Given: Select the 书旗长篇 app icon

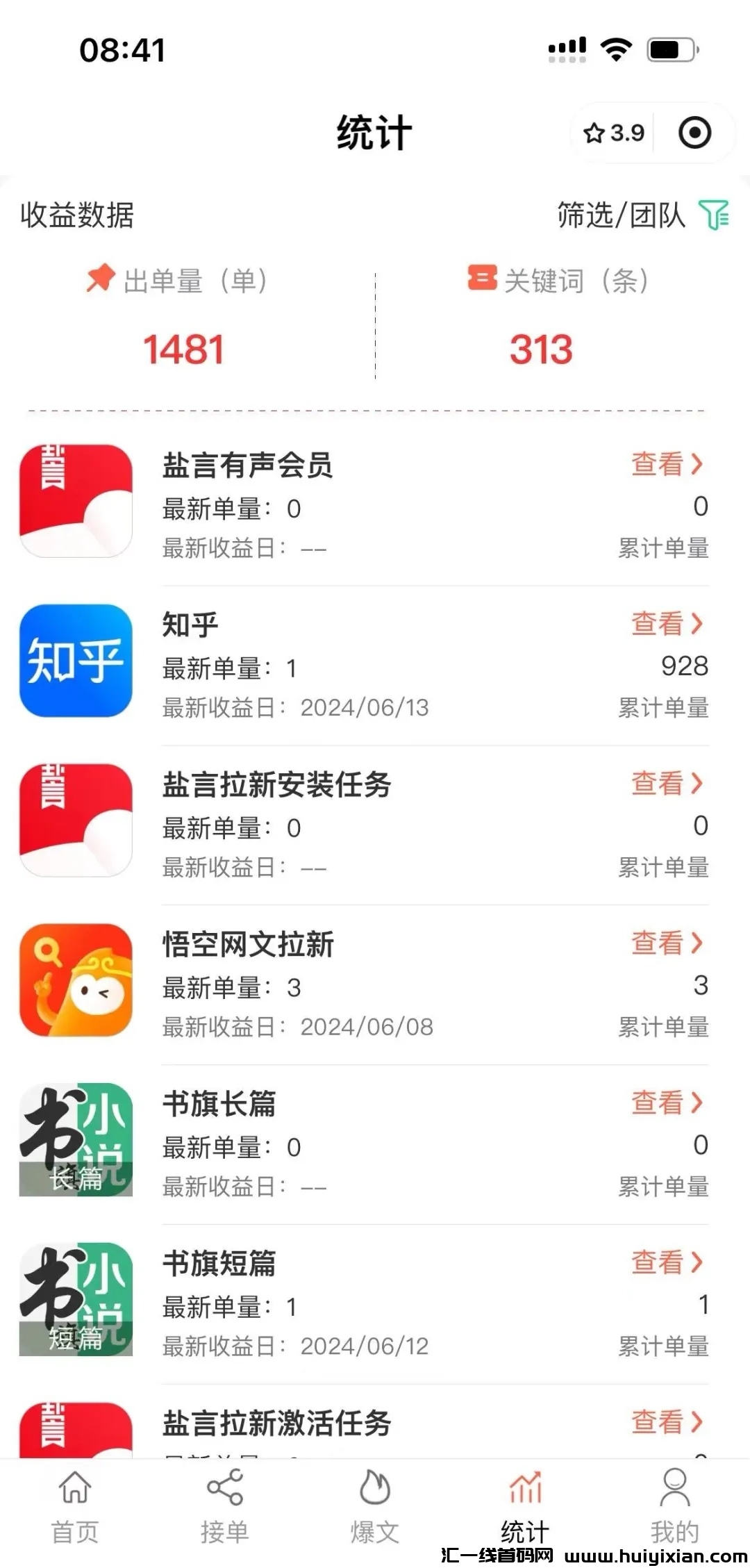Looking at the screenshot, I should click(76, 1139).
